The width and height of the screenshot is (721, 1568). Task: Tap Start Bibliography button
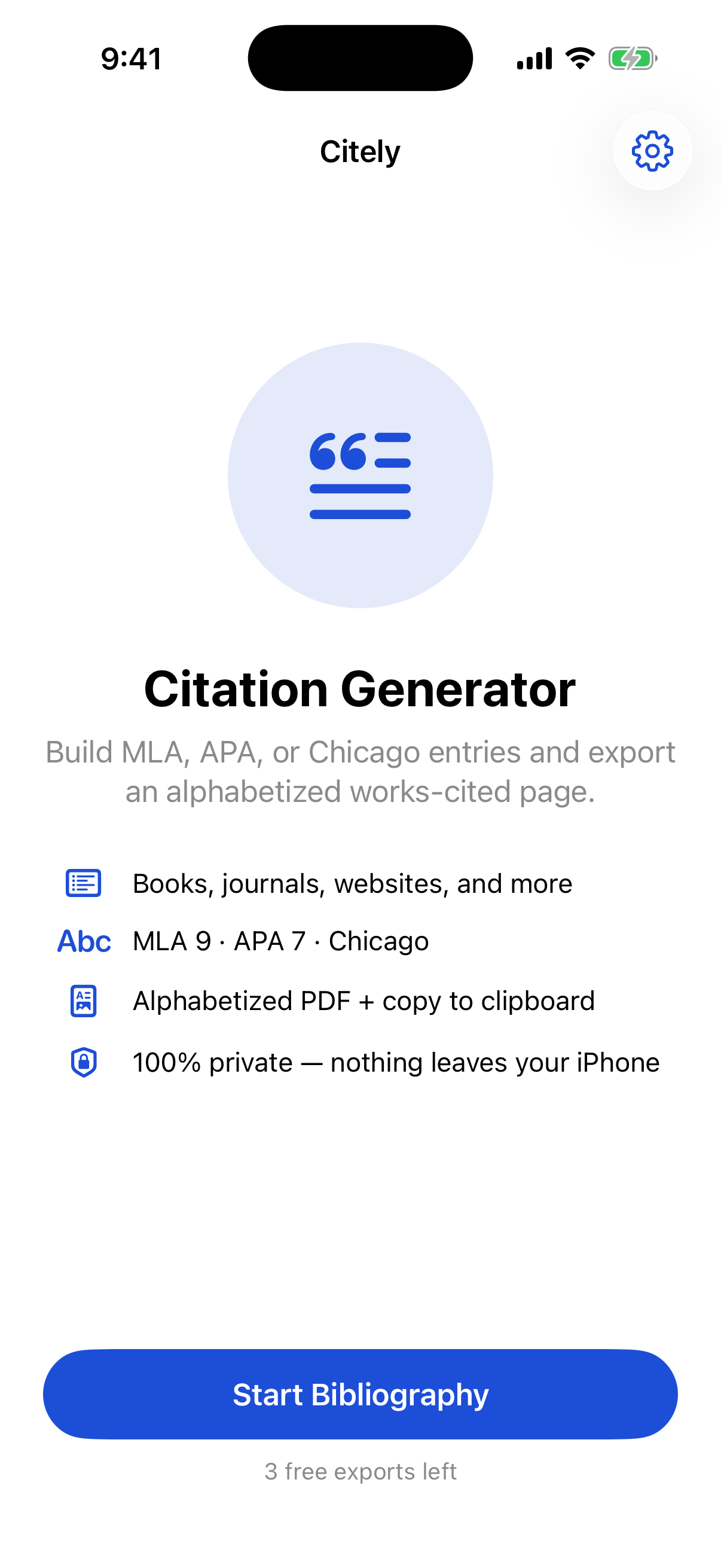[360, 1394]
